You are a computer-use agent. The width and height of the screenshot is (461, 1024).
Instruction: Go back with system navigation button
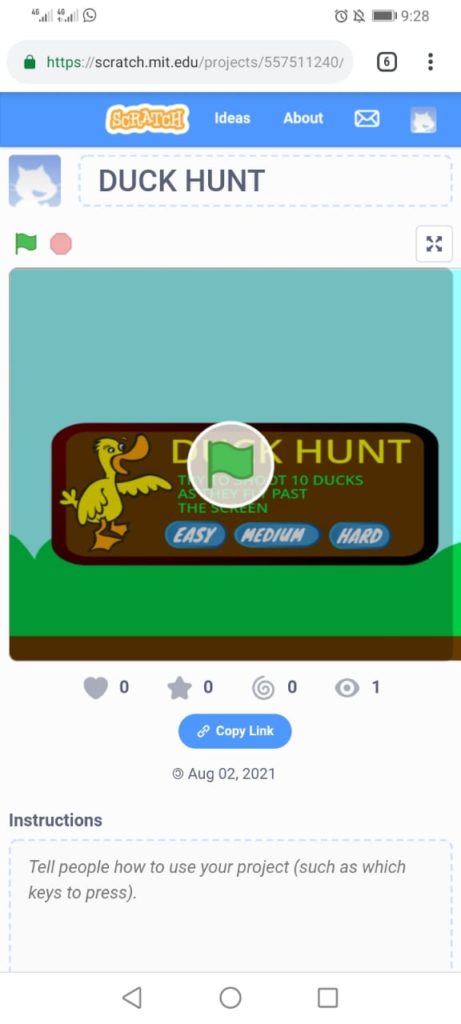tap(132, 997)
